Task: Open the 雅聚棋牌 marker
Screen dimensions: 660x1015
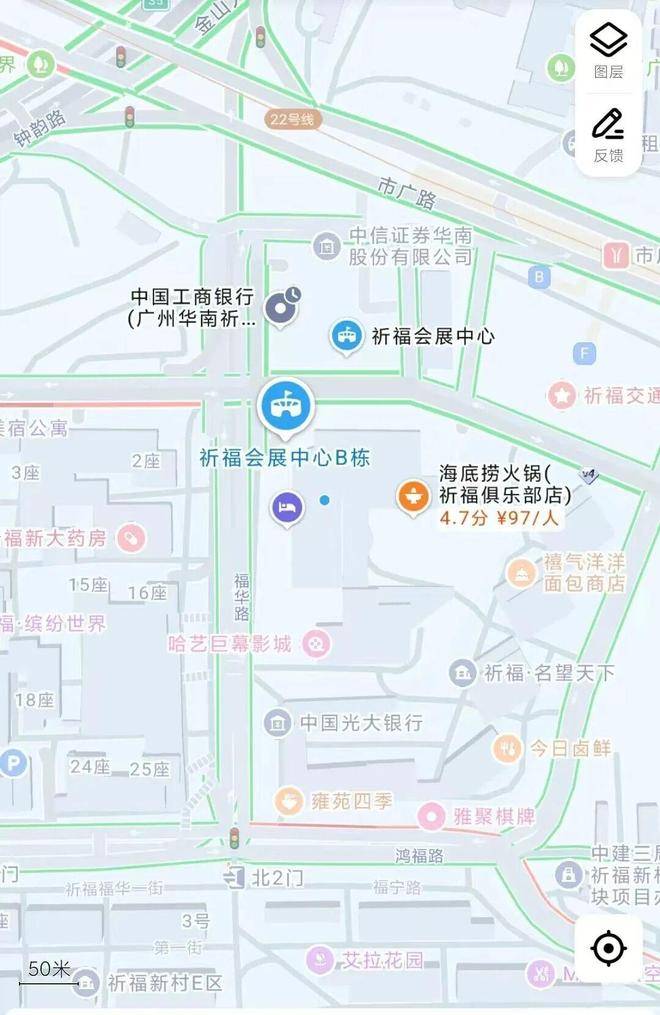Action: pyautogui.click(x=431, y=816)
